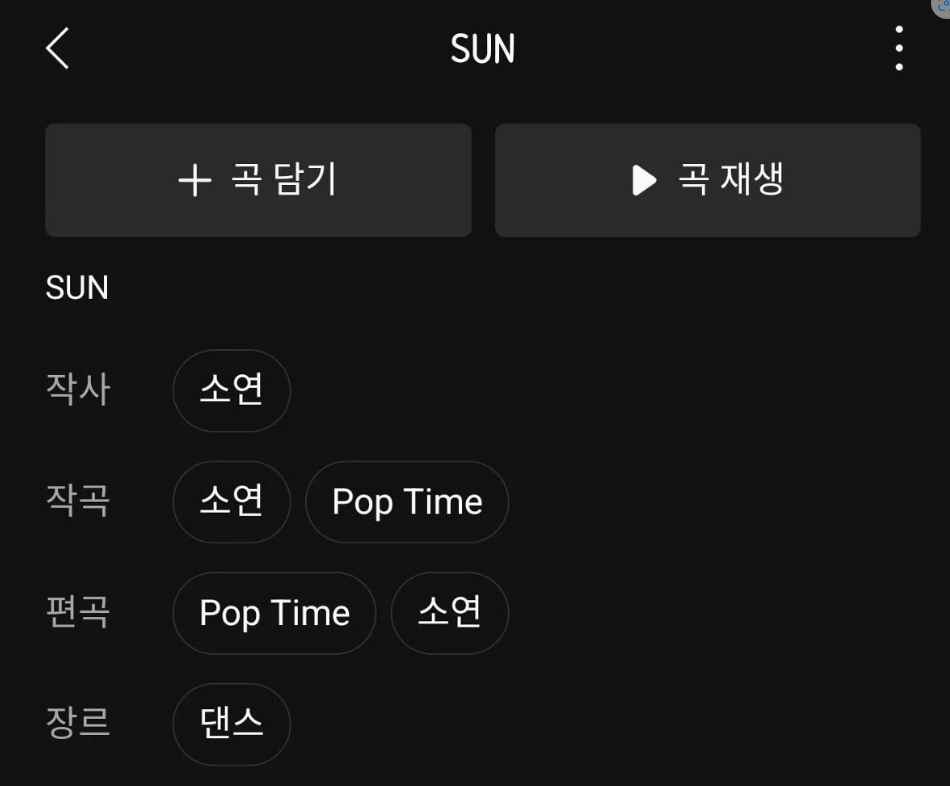Viewport: 950px width, 786px height.
Task: Play the song with 곡 재생
Action: point(707,180)
